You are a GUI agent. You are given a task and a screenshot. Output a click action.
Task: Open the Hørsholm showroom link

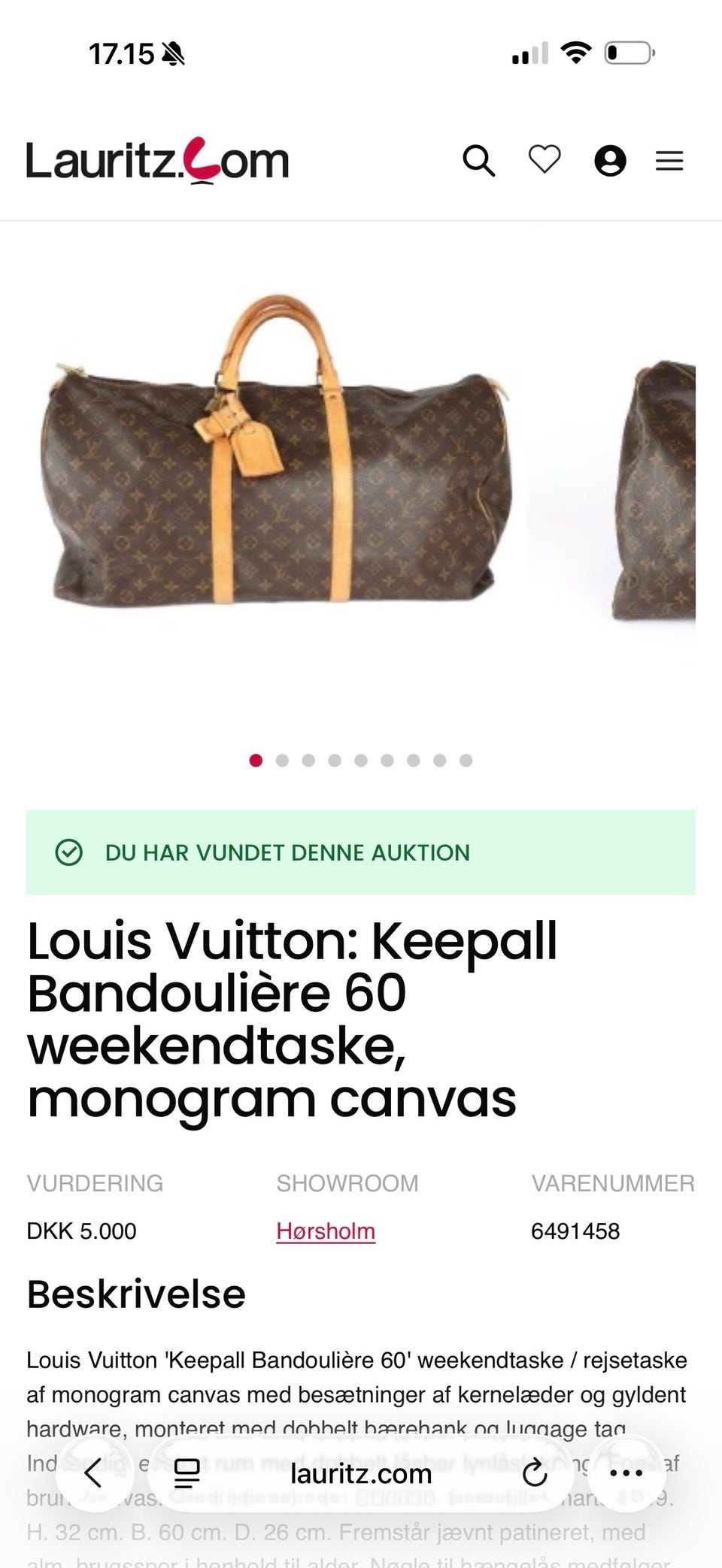(x=325, y=1230)
